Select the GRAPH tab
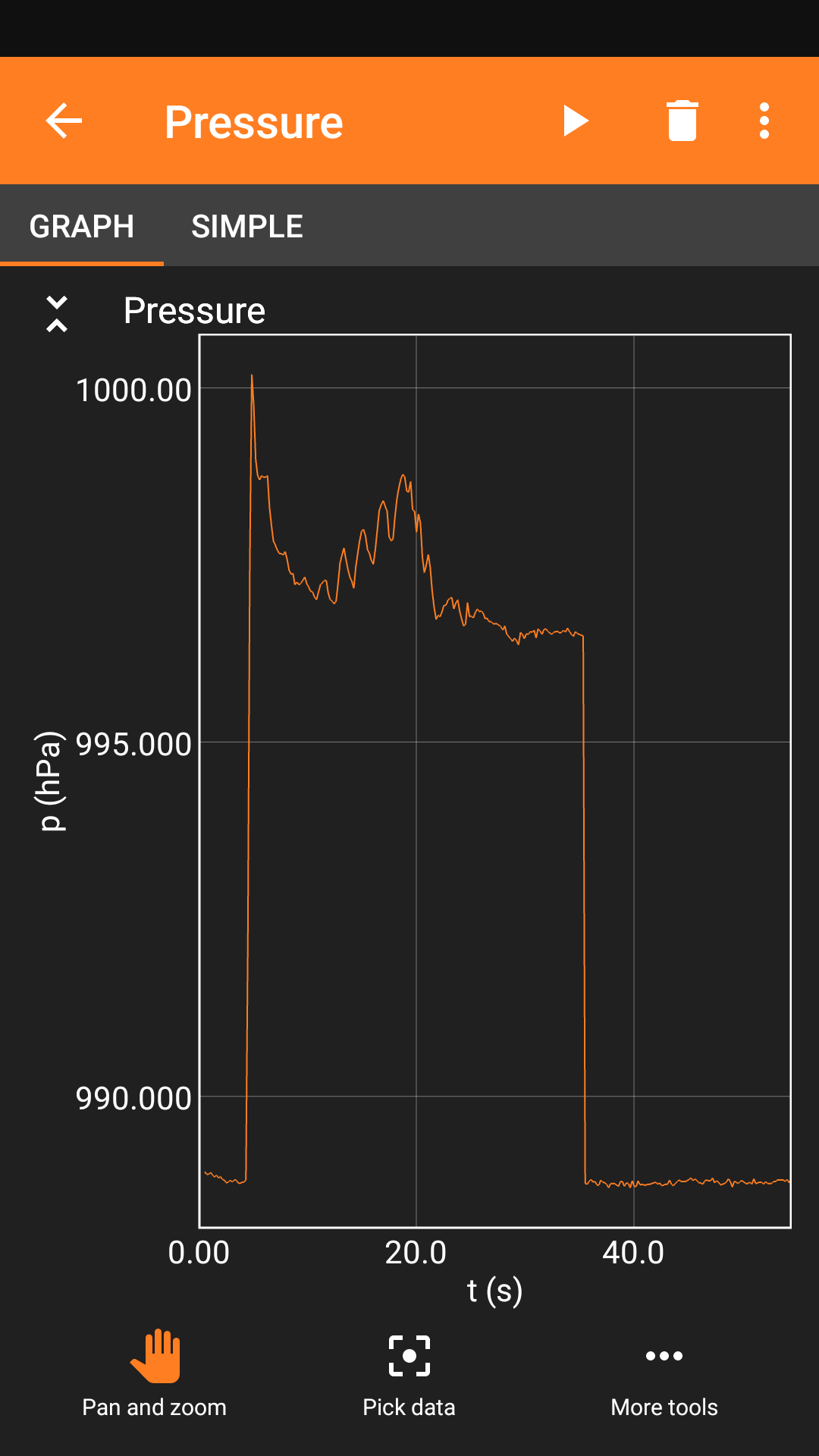Viewport: 819px width, 1456px height. click(82, 226)
